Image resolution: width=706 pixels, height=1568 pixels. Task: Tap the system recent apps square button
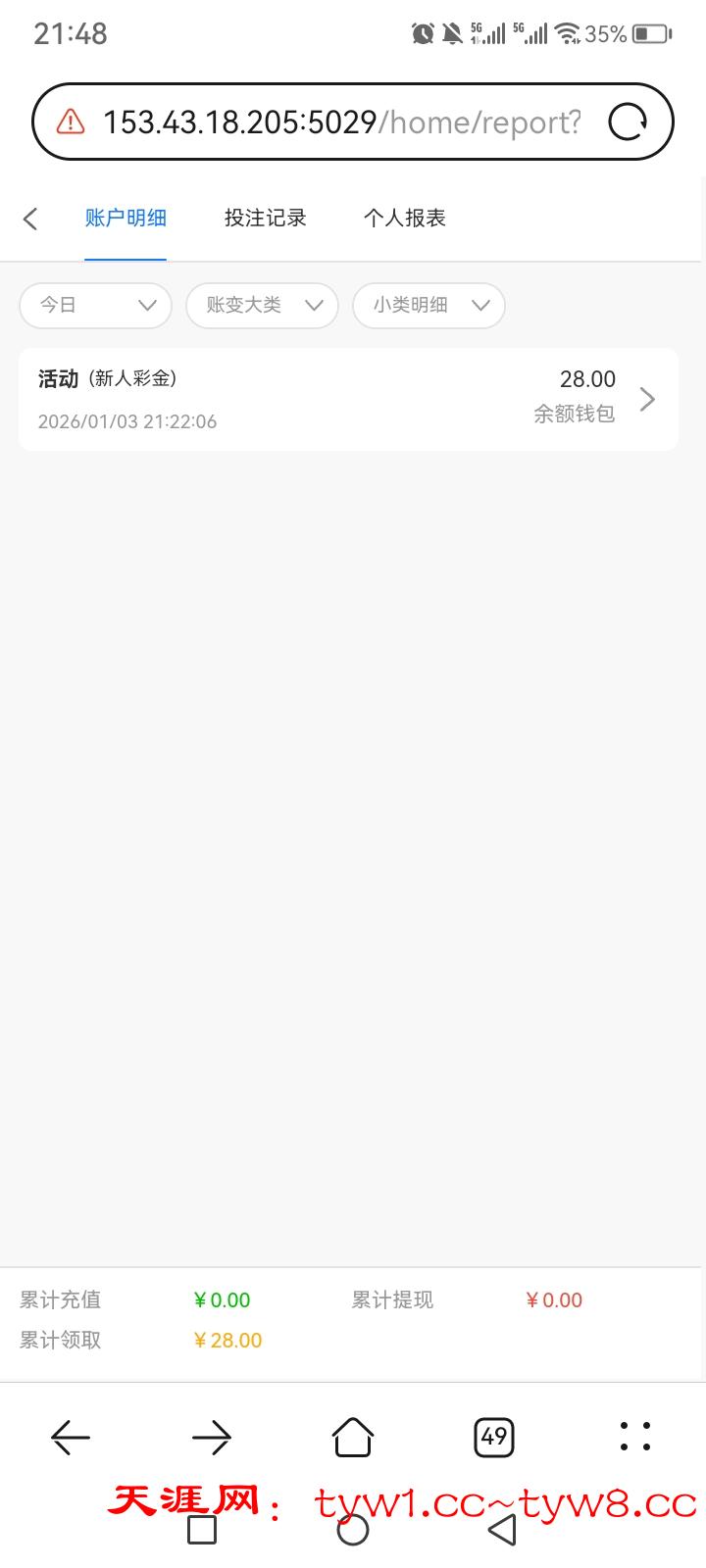coord(202,1530)
